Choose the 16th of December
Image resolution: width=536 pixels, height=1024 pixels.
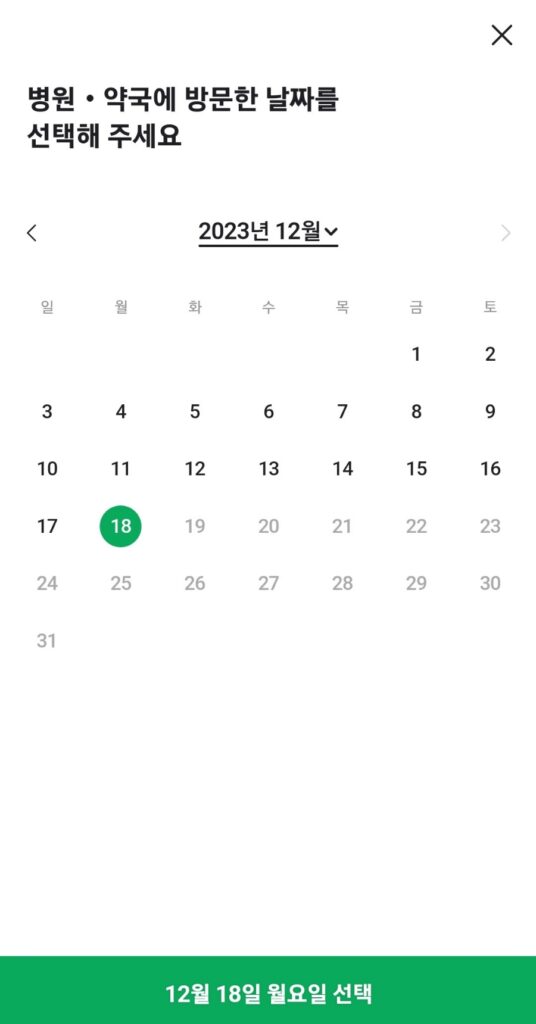tap(490, 469)
